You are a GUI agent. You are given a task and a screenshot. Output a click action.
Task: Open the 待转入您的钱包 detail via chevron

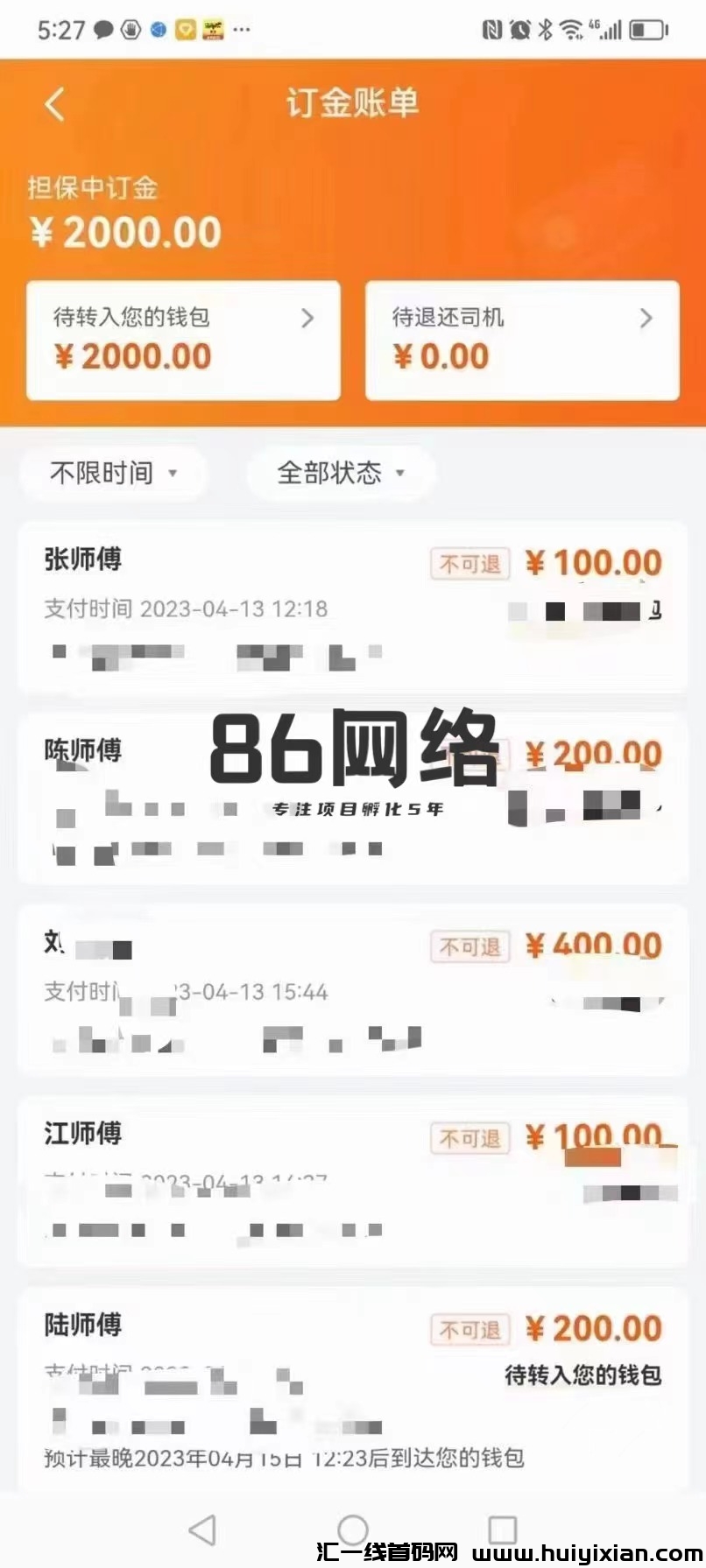tap(308, 319)
